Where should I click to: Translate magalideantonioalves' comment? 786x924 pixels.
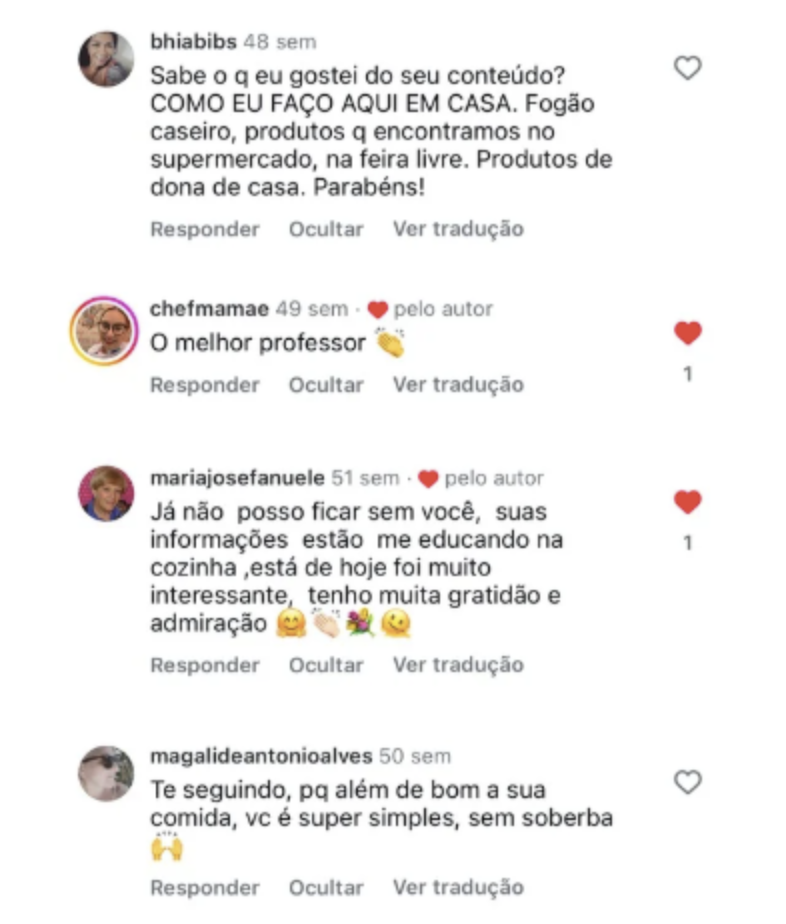coord(457,887)
